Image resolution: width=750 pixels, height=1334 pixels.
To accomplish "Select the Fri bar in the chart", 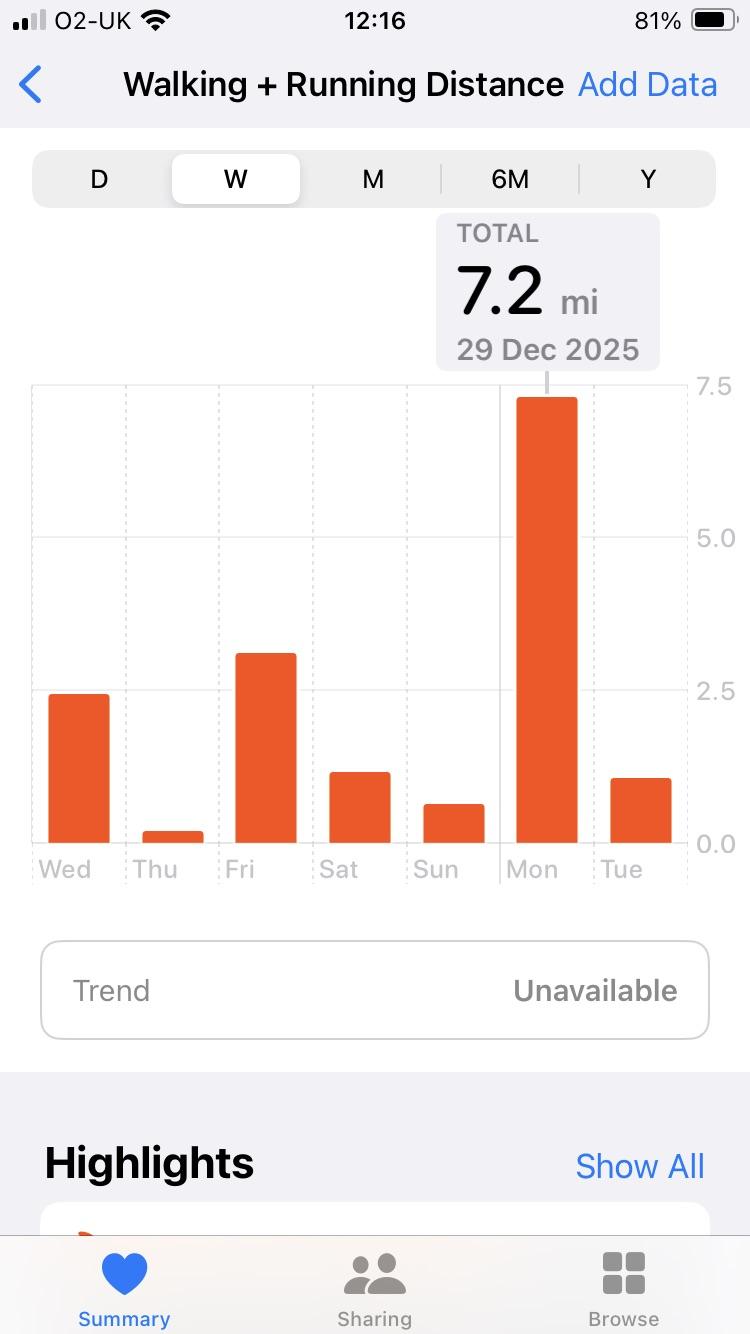I will point(266,748).
